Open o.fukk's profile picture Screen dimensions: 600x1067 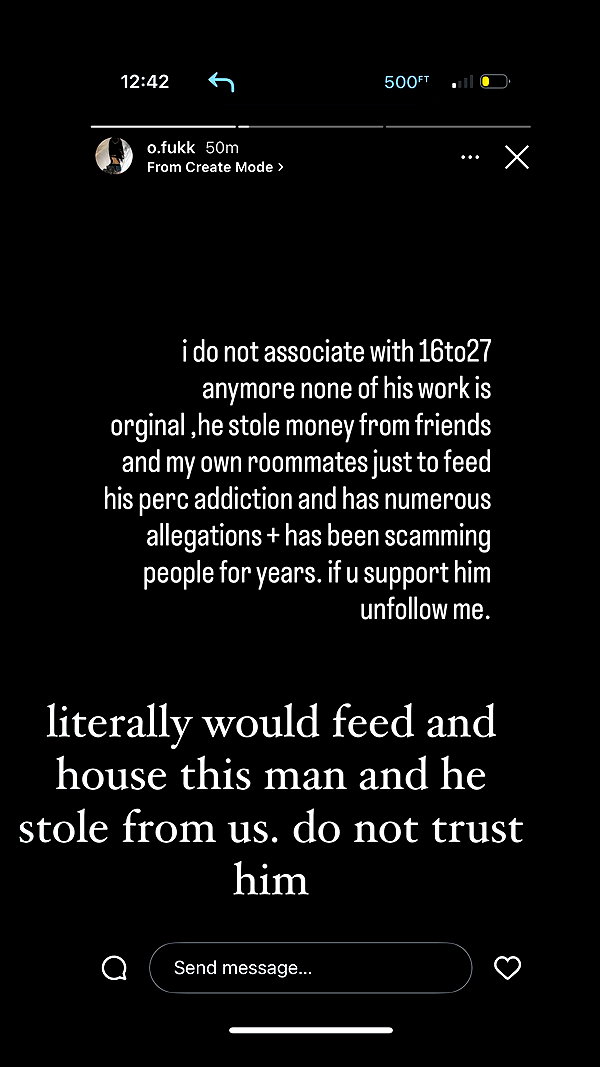[114, 156]
